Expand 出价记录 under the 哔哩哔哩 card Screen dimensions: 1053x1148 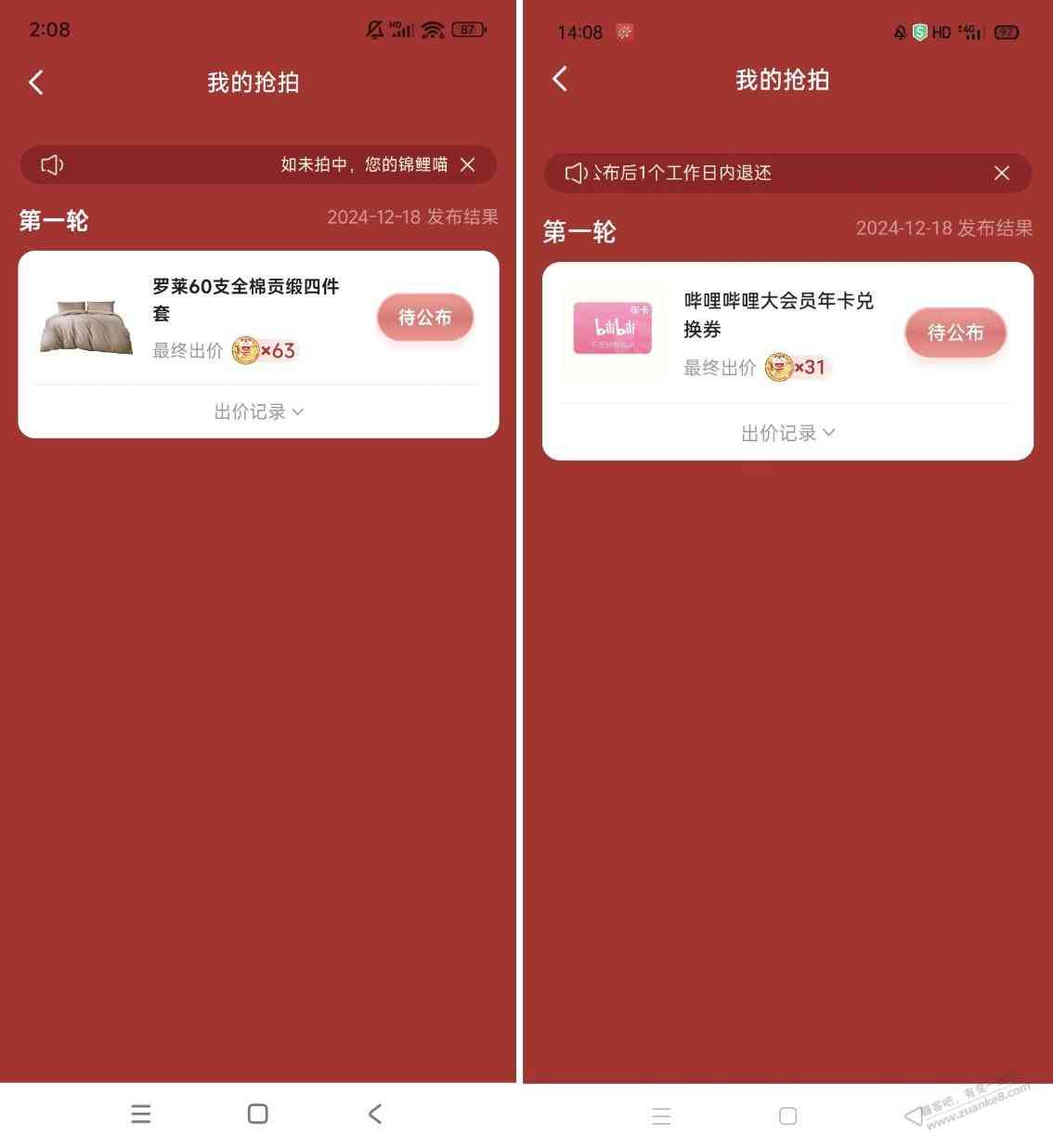click(787, 433)
